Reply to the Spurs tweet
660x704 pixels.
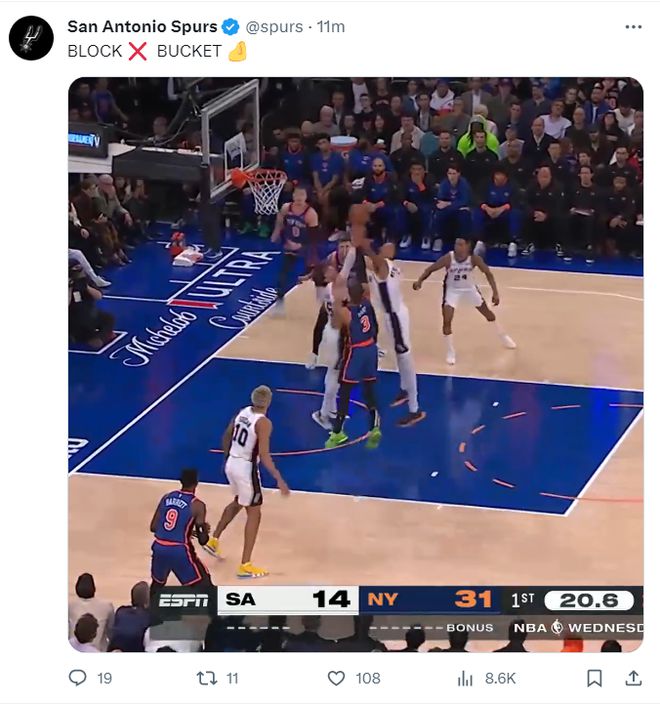tap(78, 678)
